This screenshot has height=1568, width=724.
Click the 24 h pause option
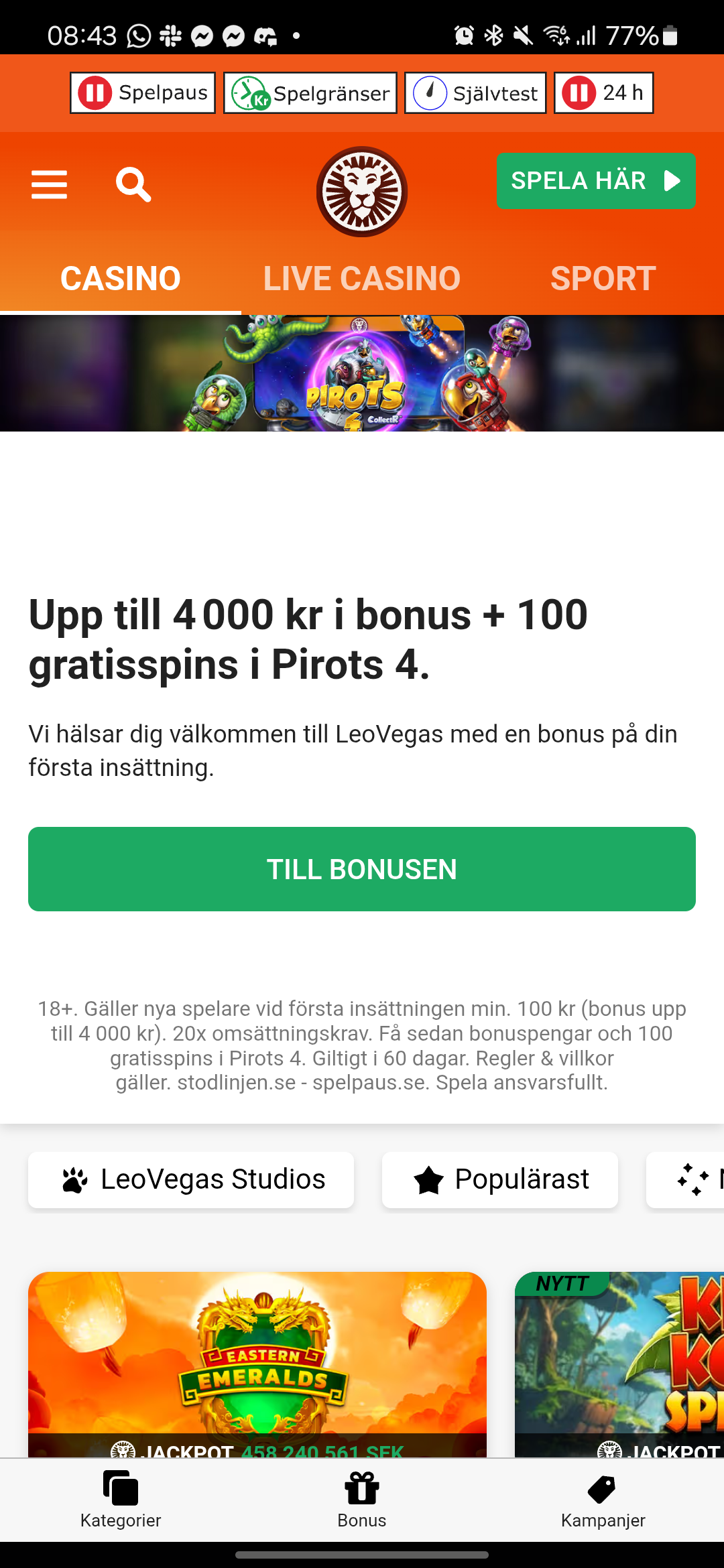tap(603, 92)
